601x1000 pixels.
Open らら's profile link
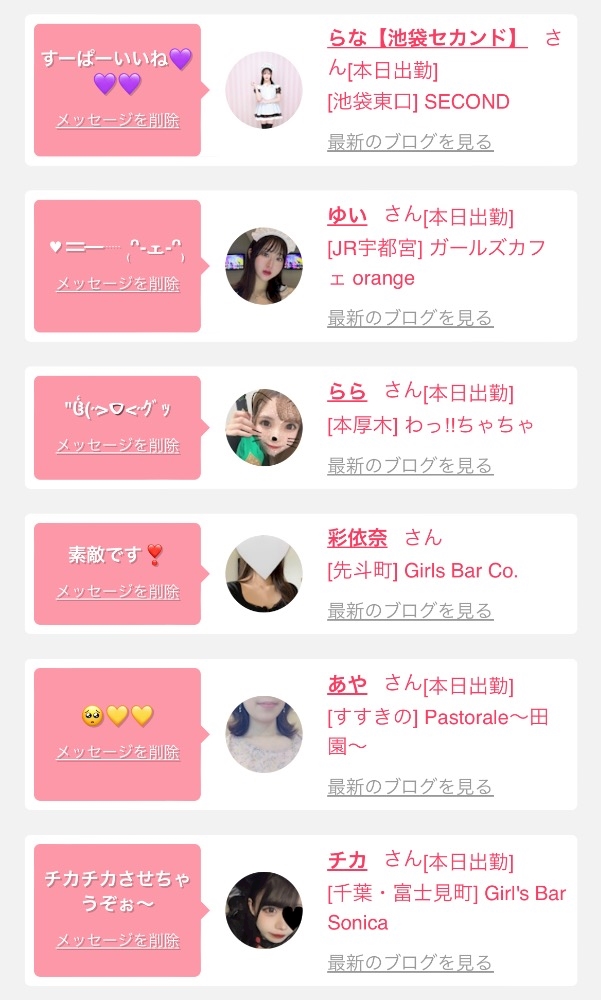point(347,392)
